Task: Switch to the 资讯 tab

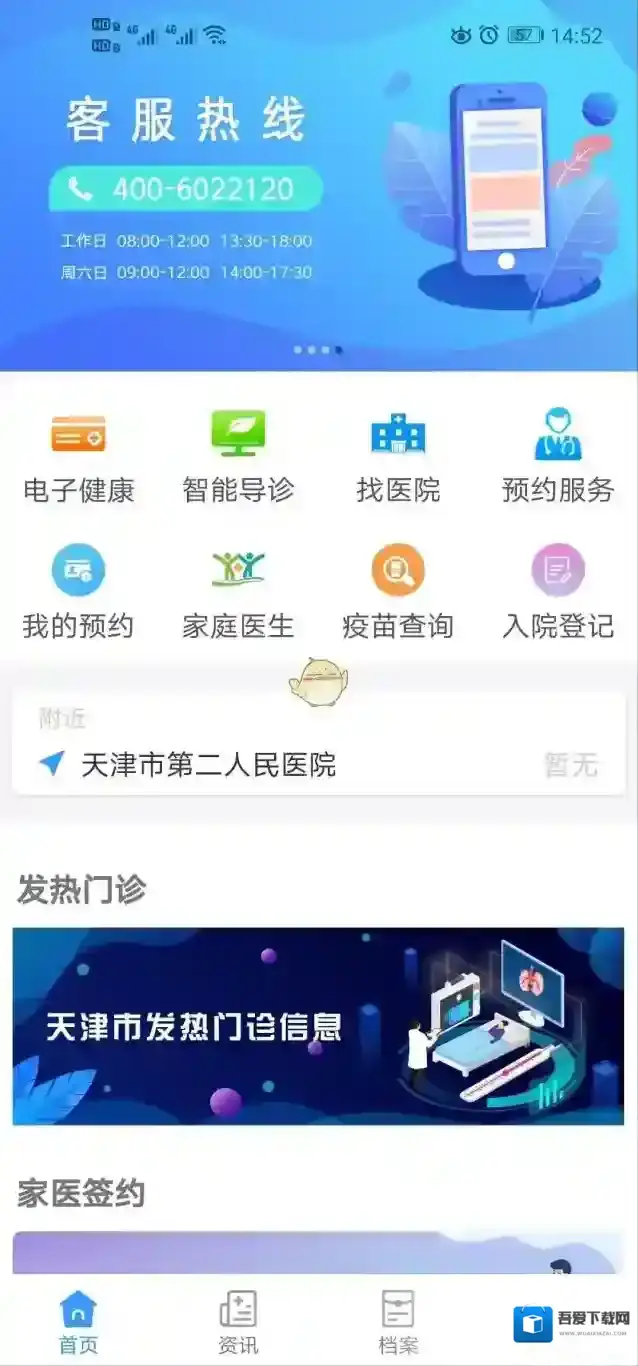Action: coord(238,1321)
